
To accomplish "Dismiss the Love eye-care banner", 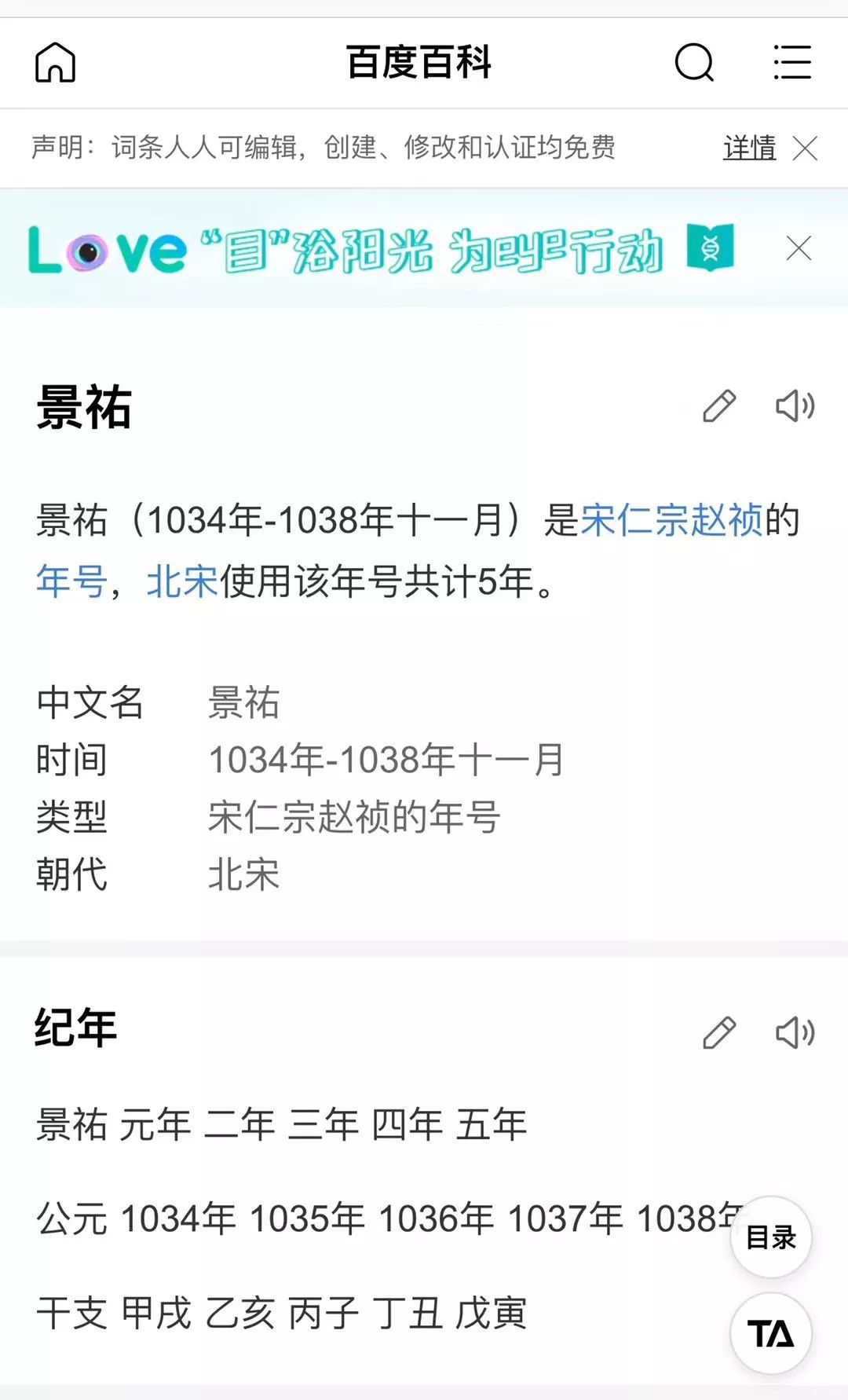I will 799,249.
